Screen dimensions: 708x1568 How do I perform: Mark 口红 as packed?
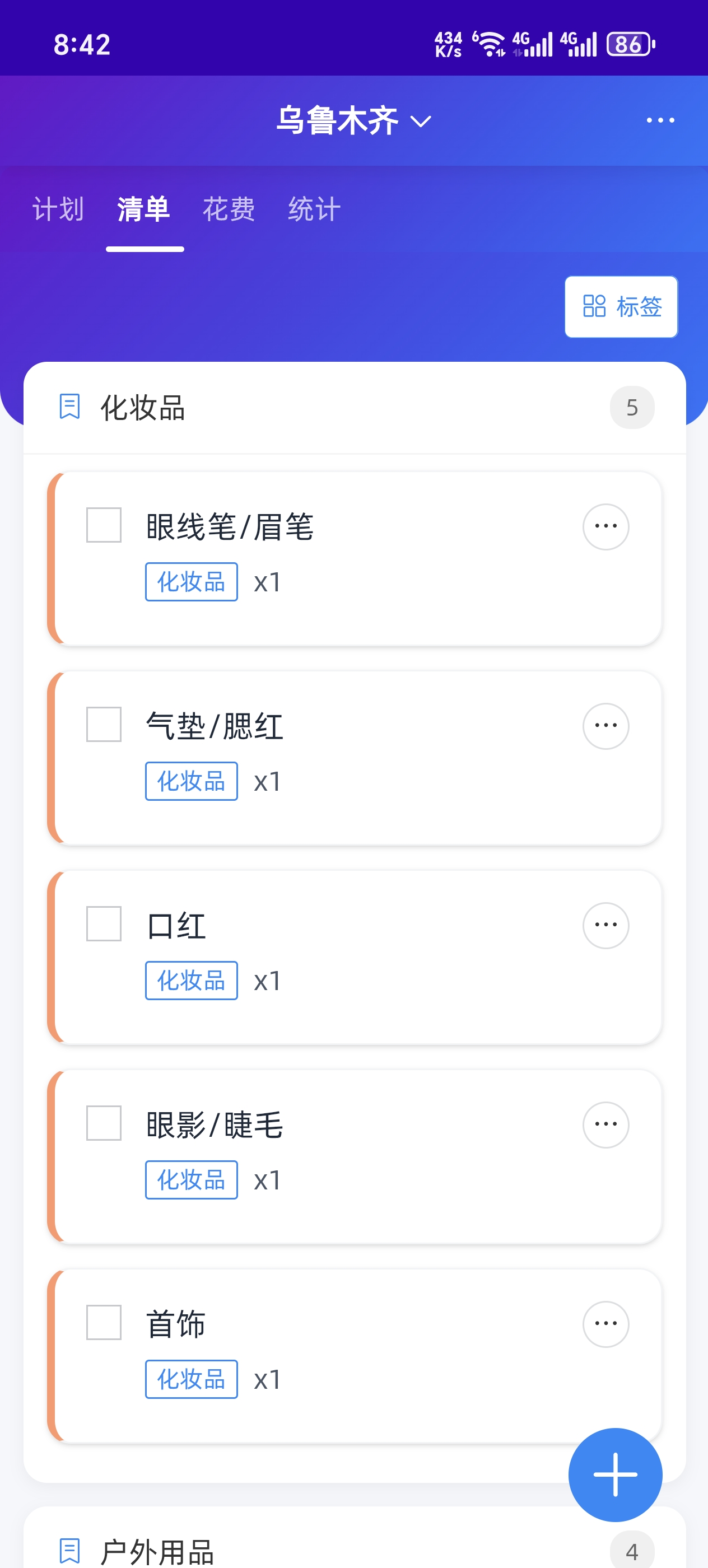(x=104, y=923)
